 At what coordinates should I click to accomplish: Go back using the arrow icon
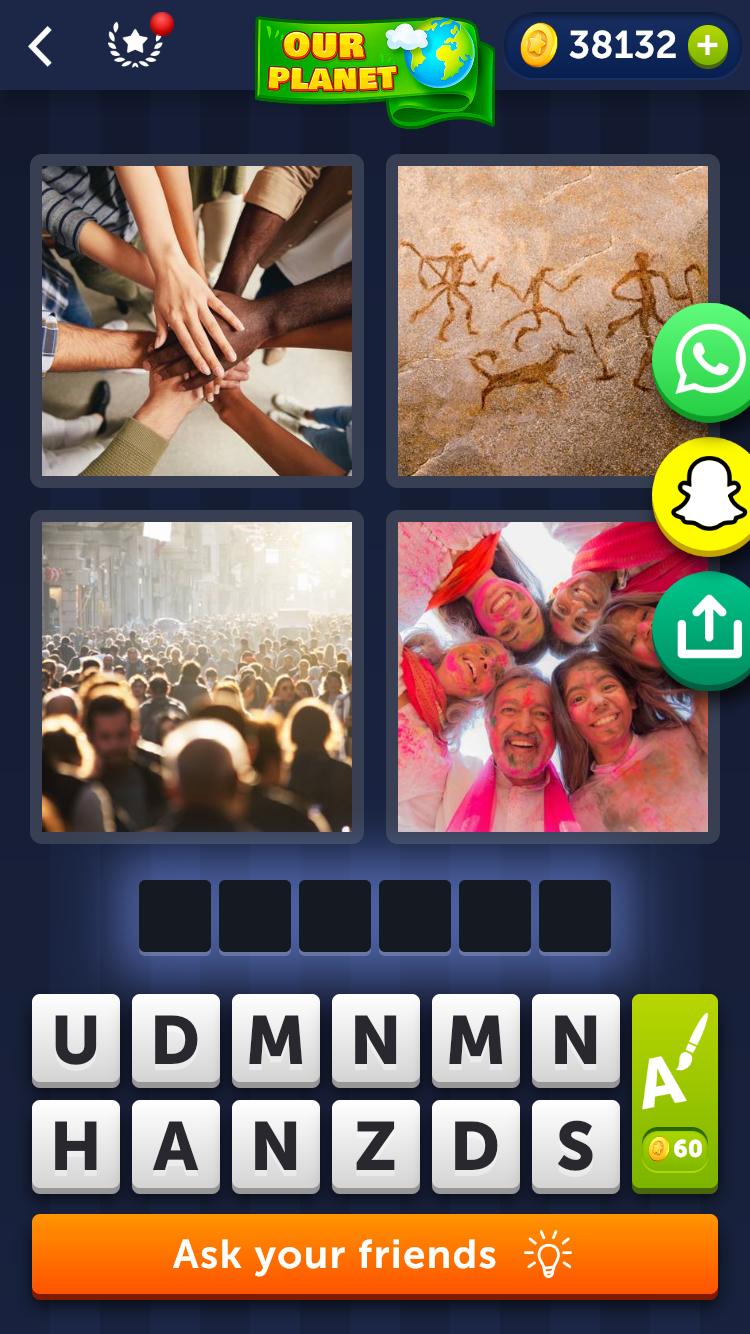pyautogui.click(x=40, y=46)
